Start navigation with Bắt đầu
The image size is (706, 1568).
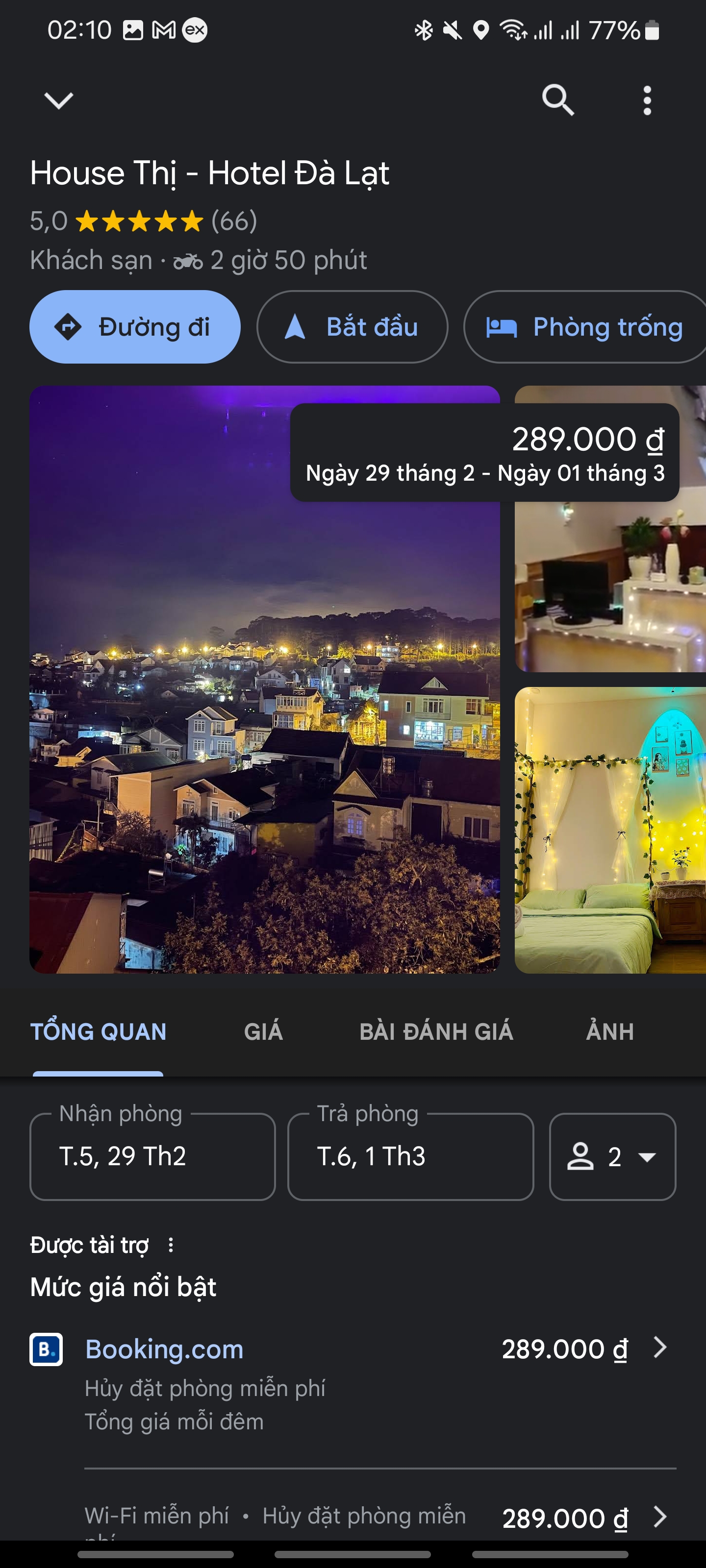pos(352,327)
